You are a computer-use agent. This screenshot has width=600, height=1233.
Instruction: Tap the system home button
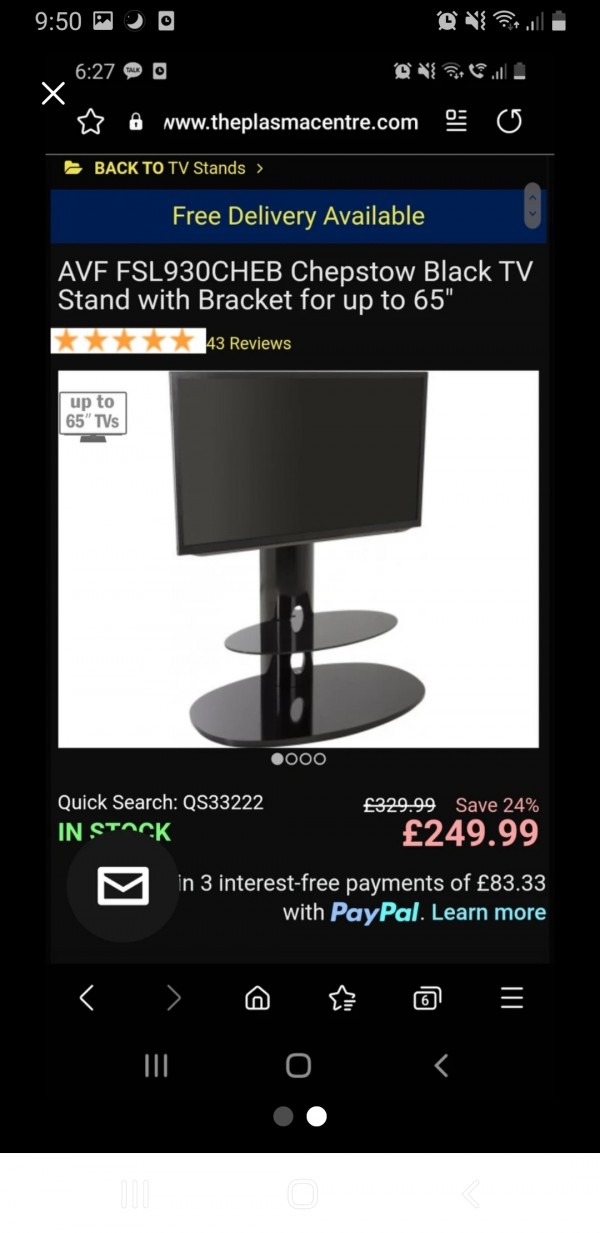click(302, 1193)
